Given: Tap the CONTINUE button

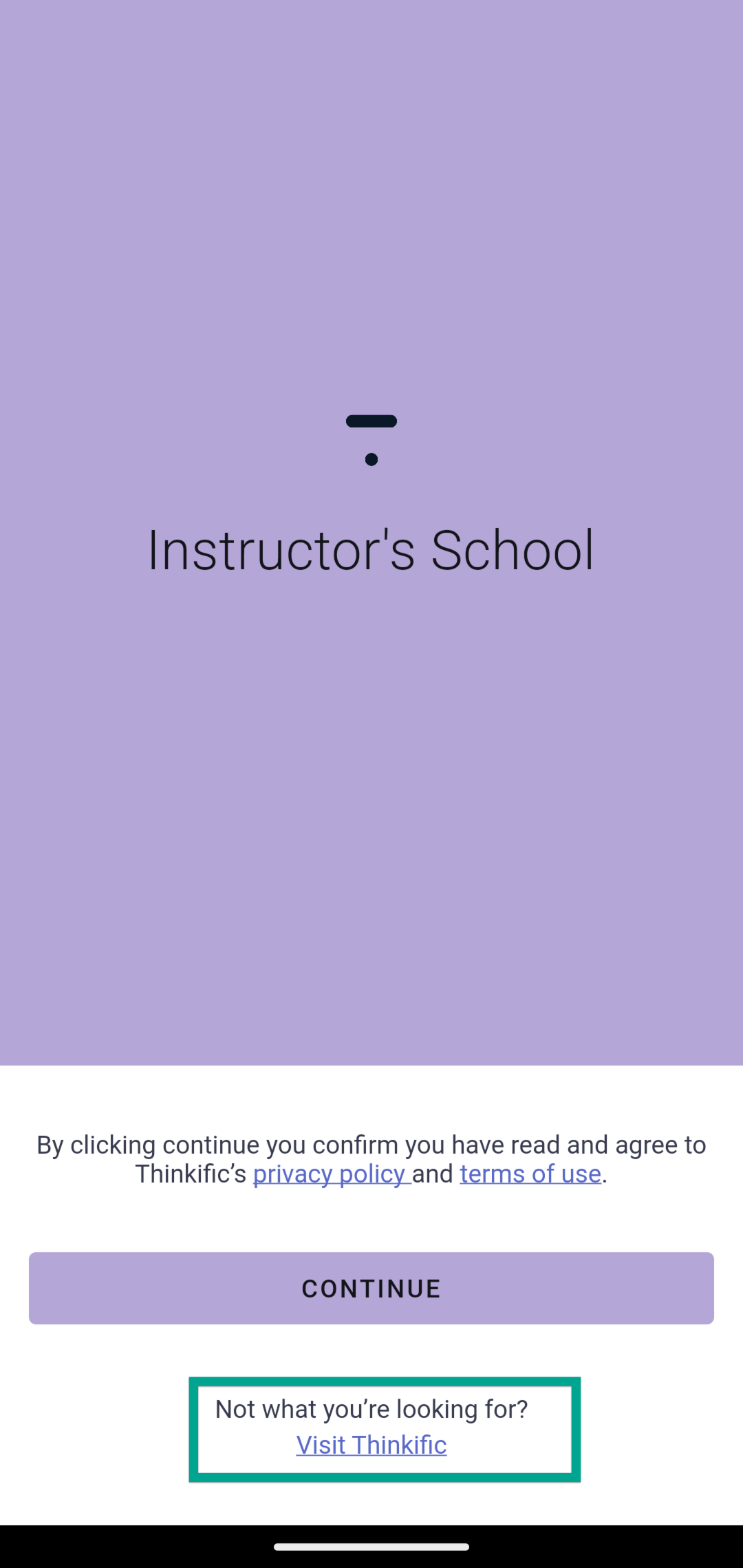Looking at the screenshot, I should point(371,1288).
